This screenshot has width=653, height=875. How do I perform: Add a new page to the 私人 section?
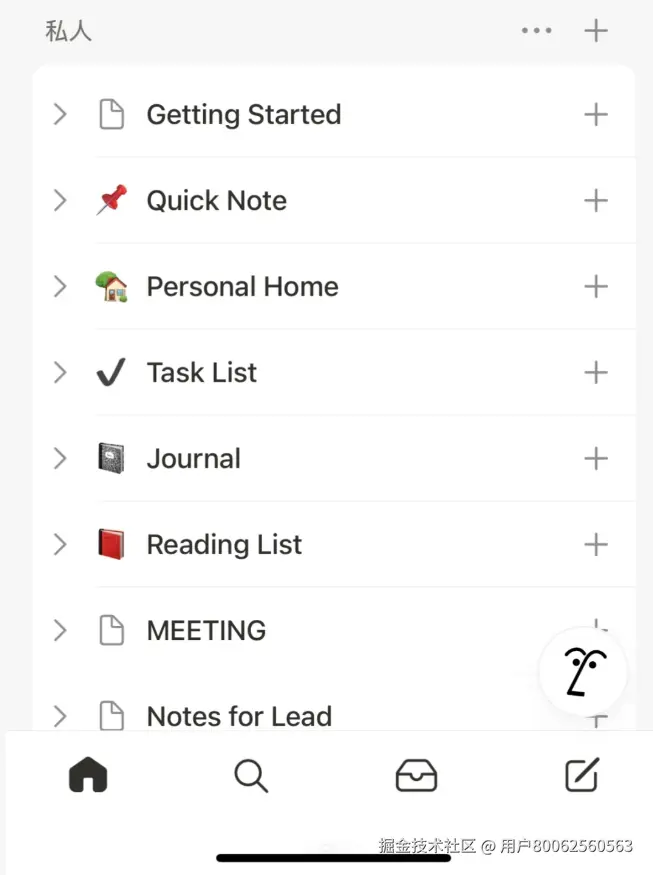[596, 31]
